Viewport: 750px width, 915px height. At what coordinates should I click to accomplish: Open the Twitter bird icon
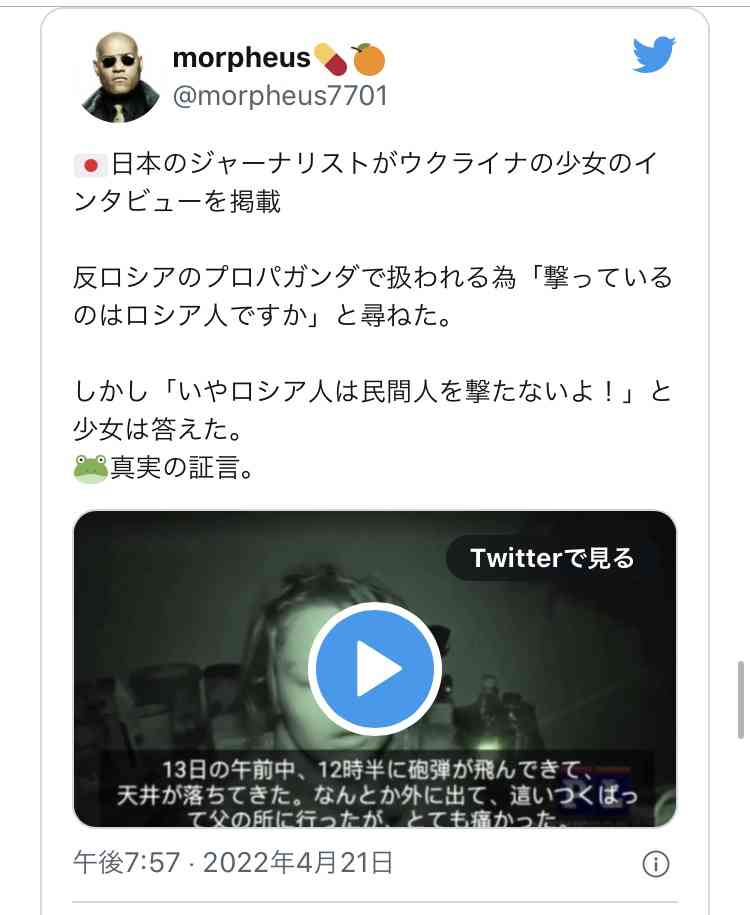pos(655,55)
